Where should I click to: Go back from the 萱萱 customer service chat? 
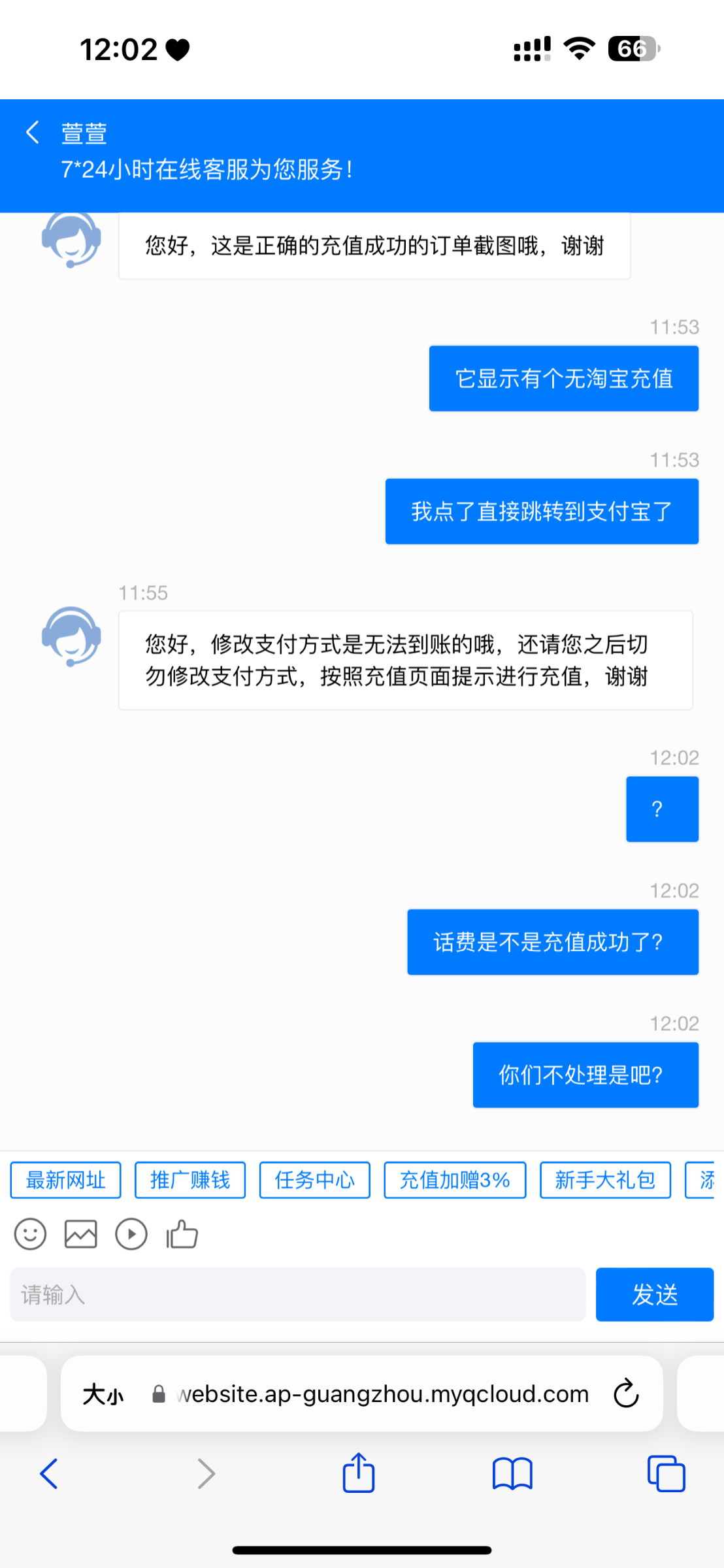[x=33, y=132]
